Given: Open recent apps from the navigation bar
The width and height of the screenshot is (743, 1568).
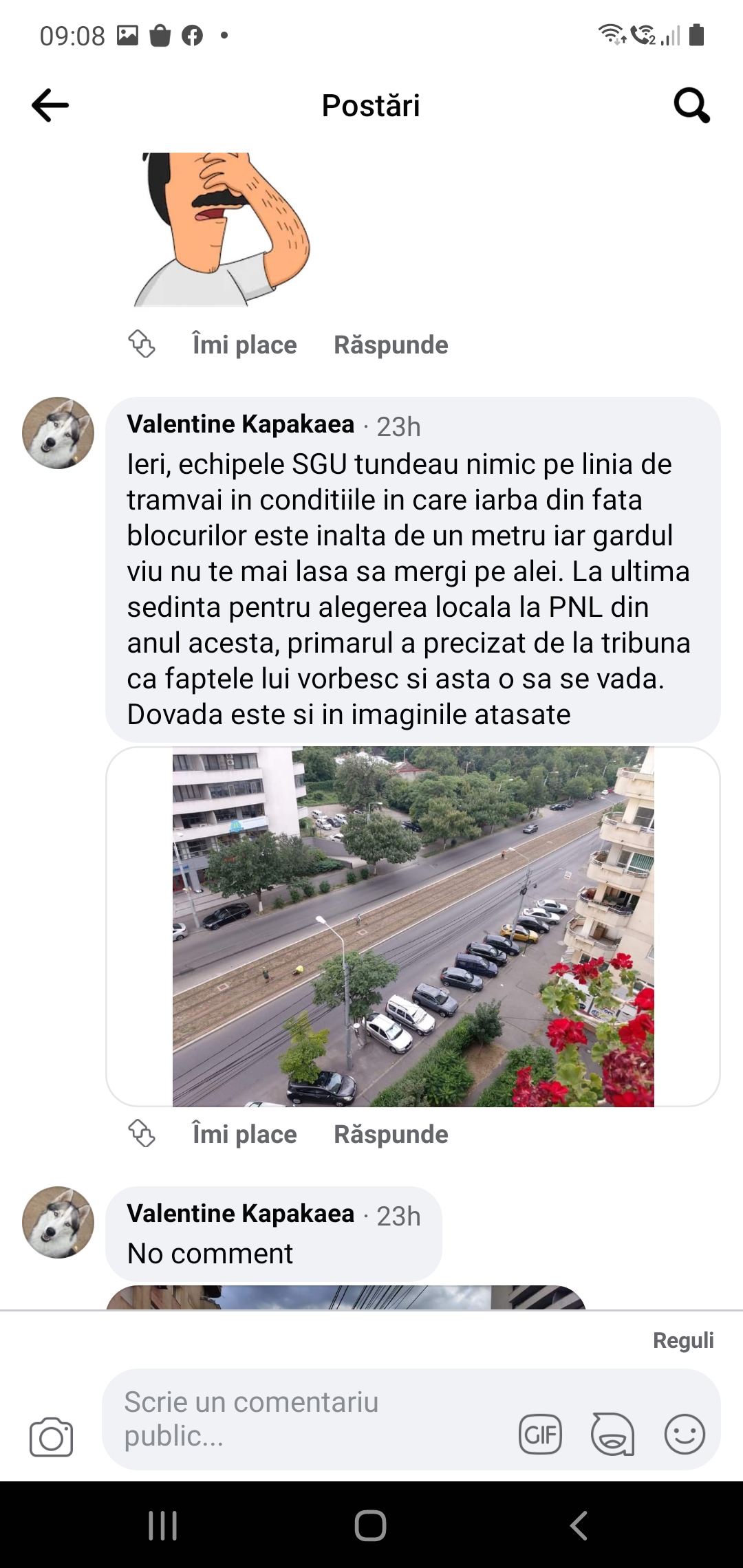Looking at the screenshot, I should click(163, 1525).
